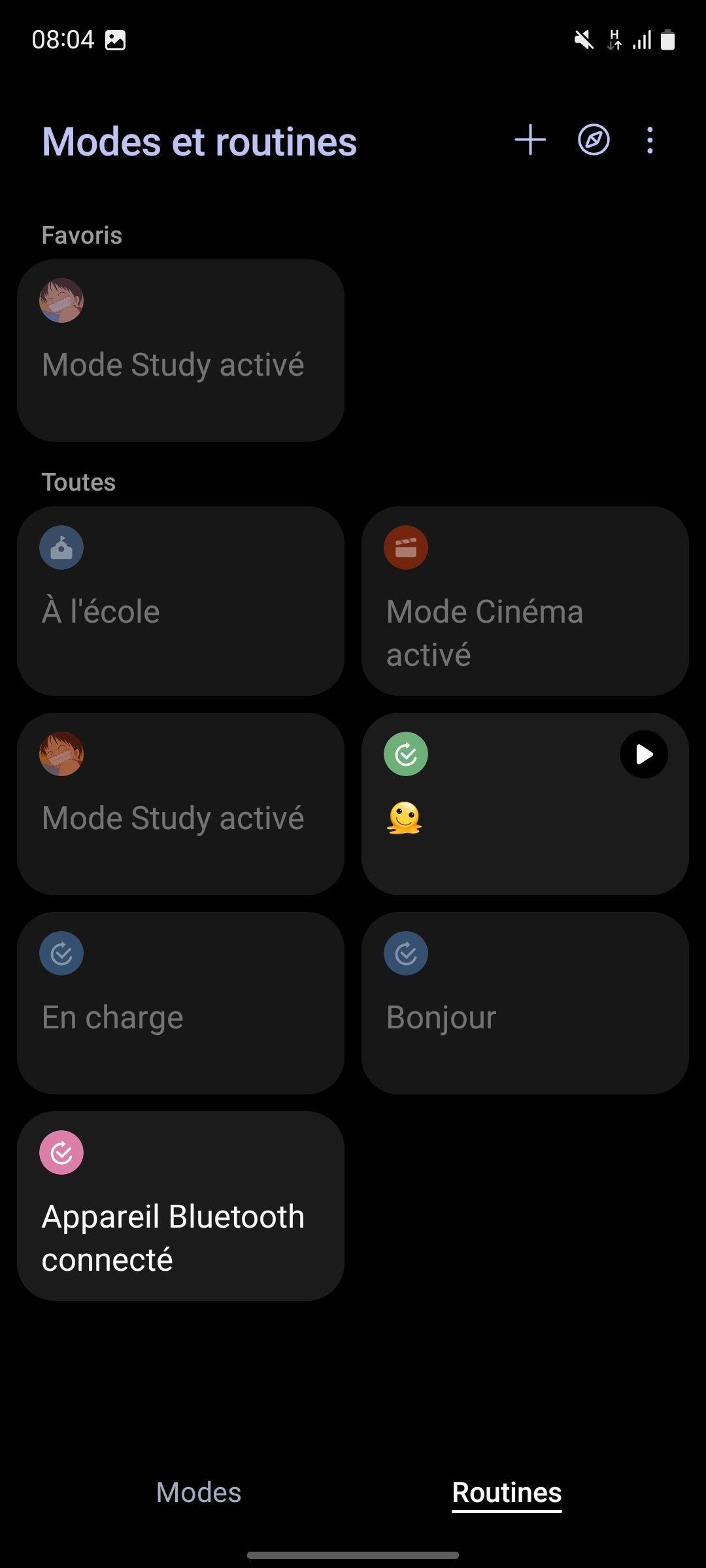Tap the Mode Study avatar under Favoris
706x1568 pixels.
(61, 301)
